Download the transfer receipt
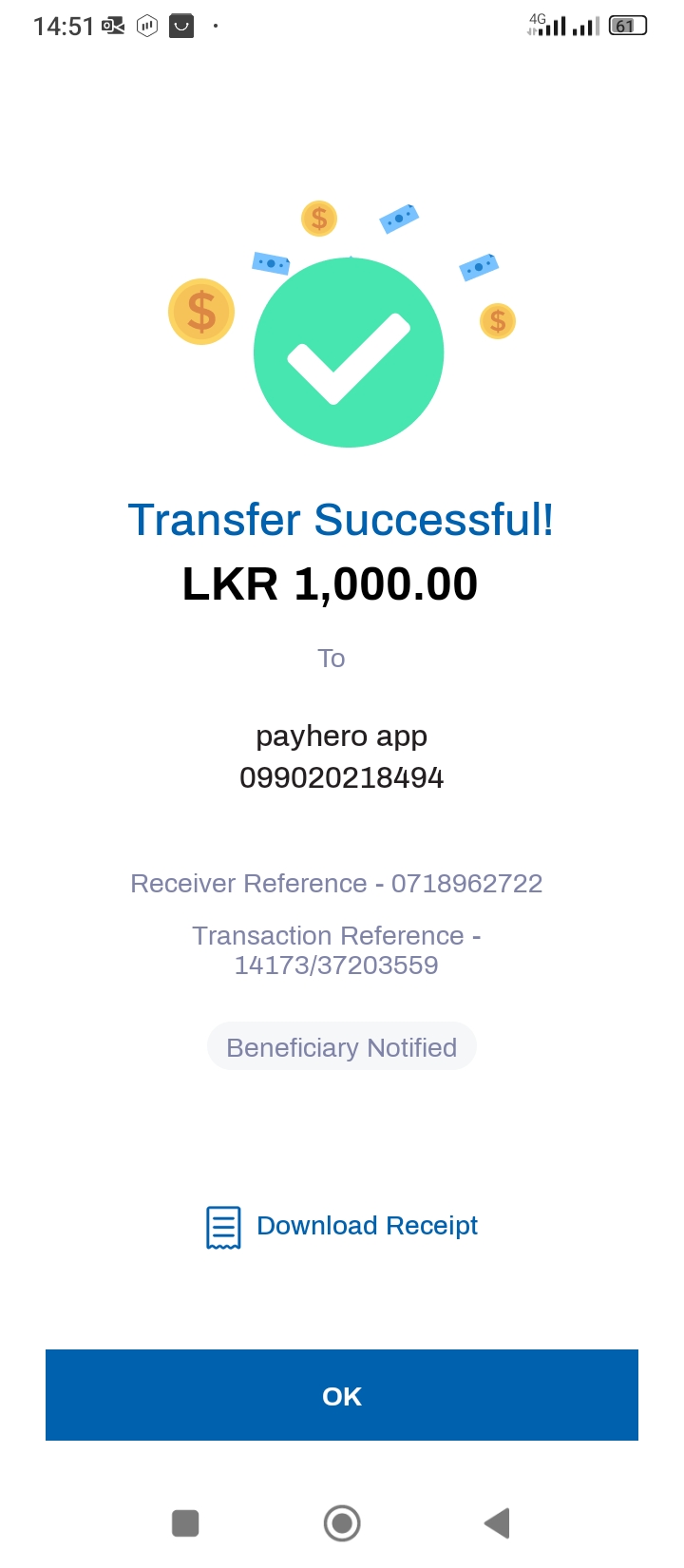This screenshot has height=1568, width=684. [x=342, y=1226]
